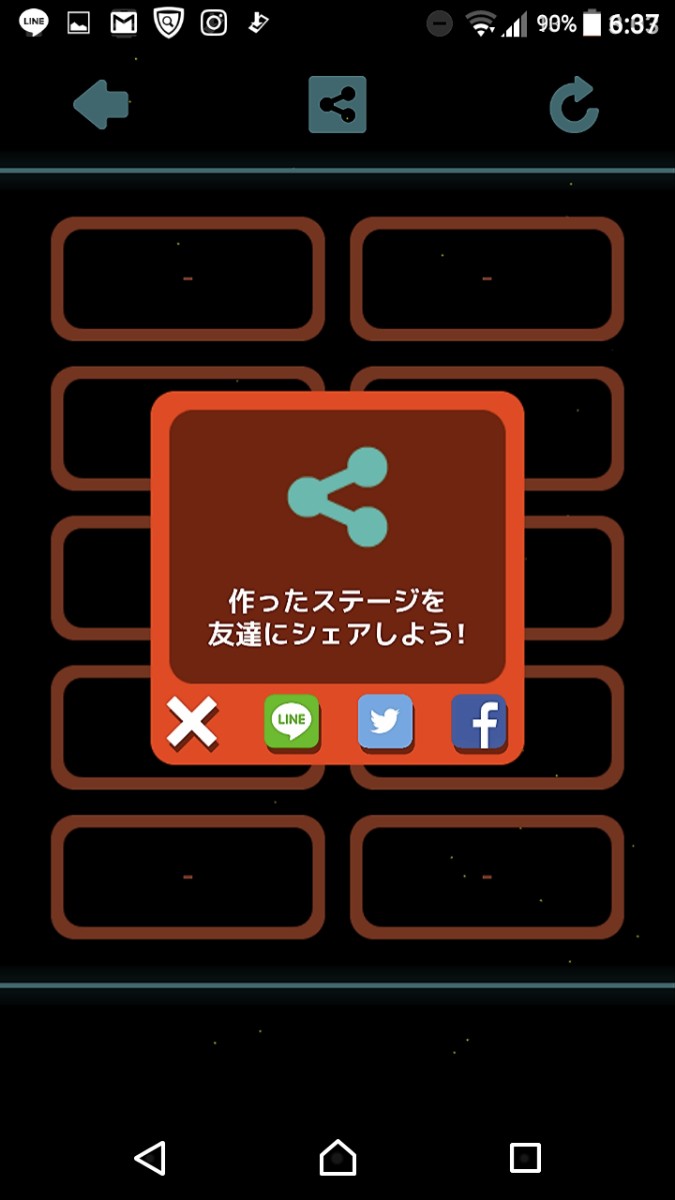Share the stage via LINE

(x=292, y=722)
